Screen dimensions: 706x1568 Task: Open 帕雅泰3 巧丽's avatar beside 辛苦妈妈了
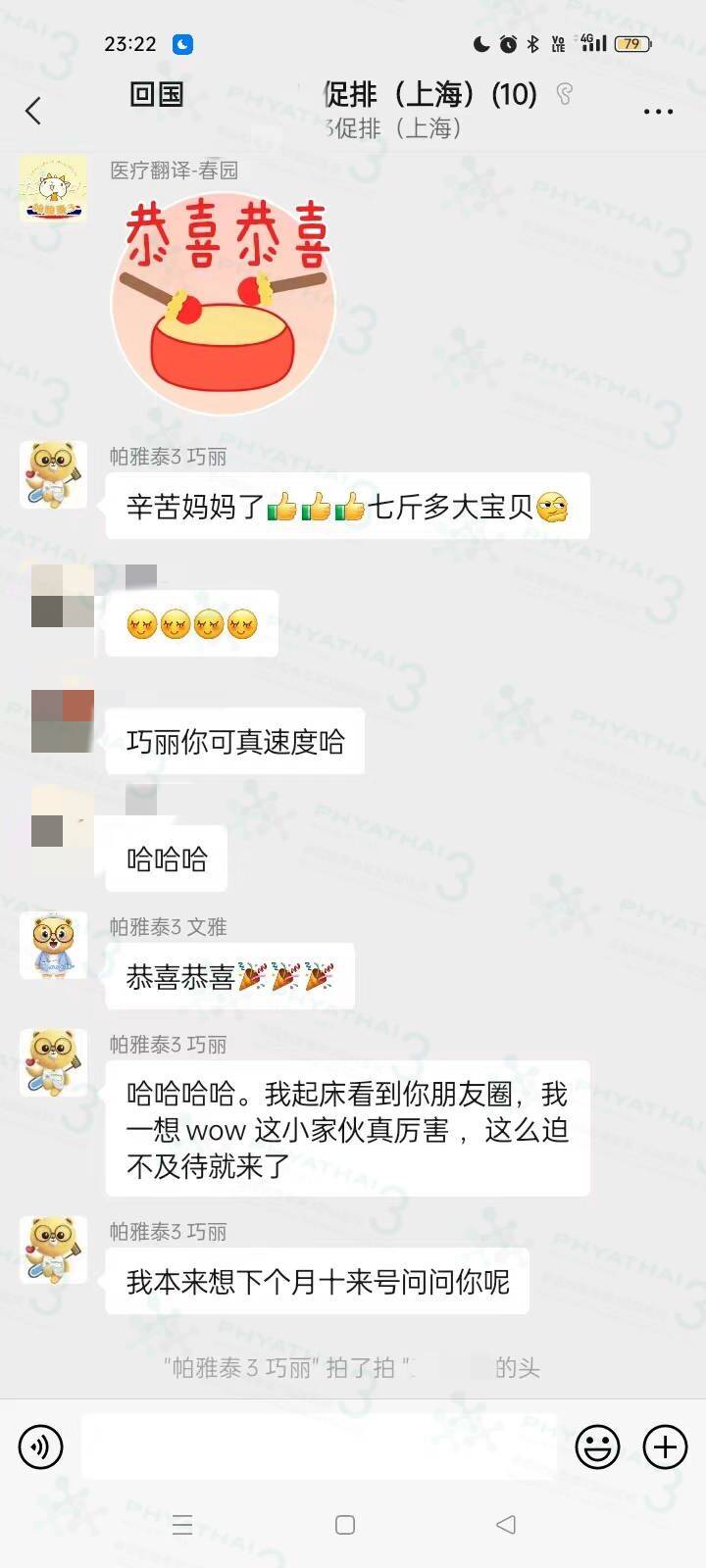tap(53, 474)
